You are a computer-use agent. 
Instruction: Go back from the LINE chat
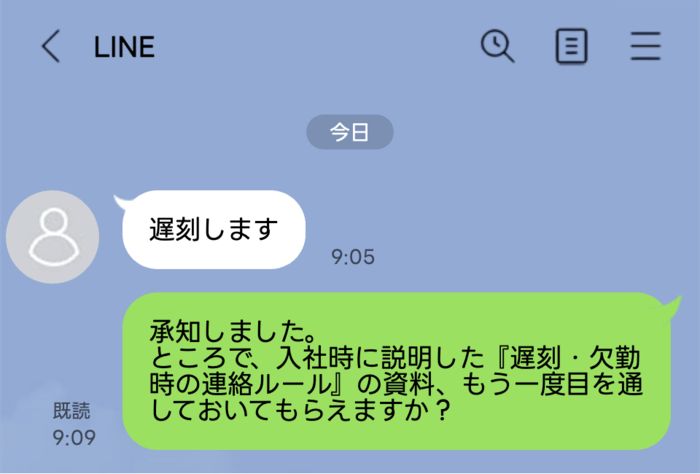click(x=51, y=47)
